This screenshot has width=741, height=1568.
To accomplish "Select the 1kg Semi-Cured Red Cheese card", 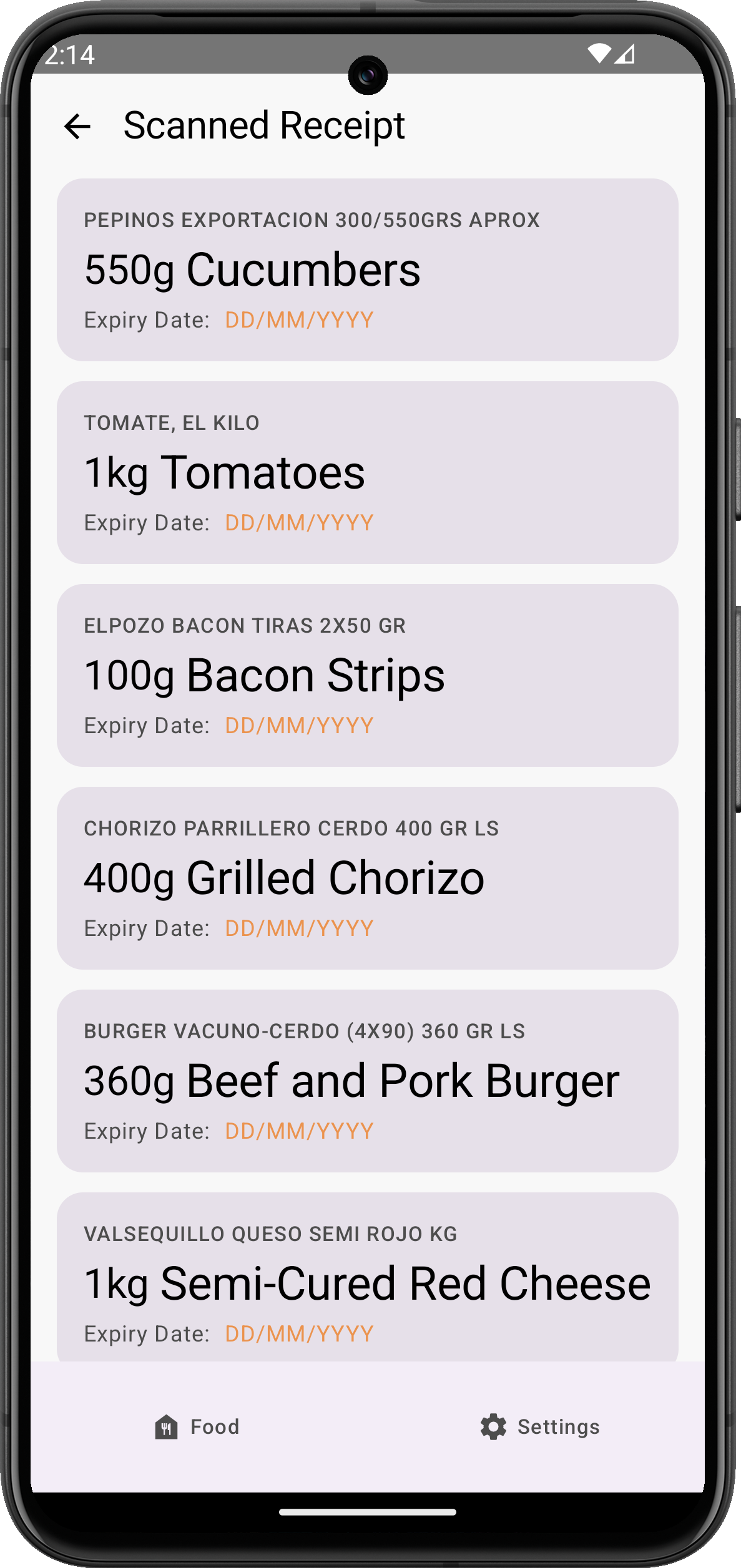I will (367, 1283).
